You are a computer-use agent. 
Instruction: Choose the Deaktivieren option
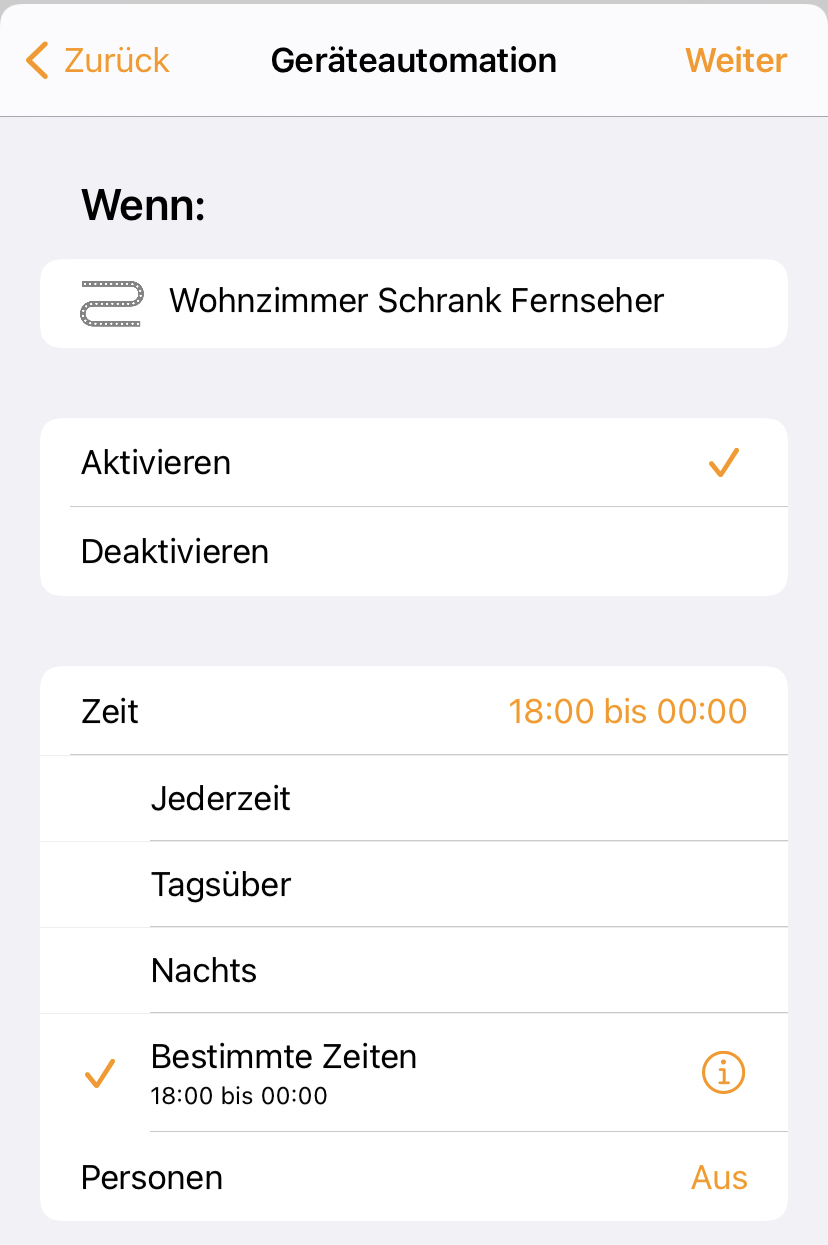414,551
